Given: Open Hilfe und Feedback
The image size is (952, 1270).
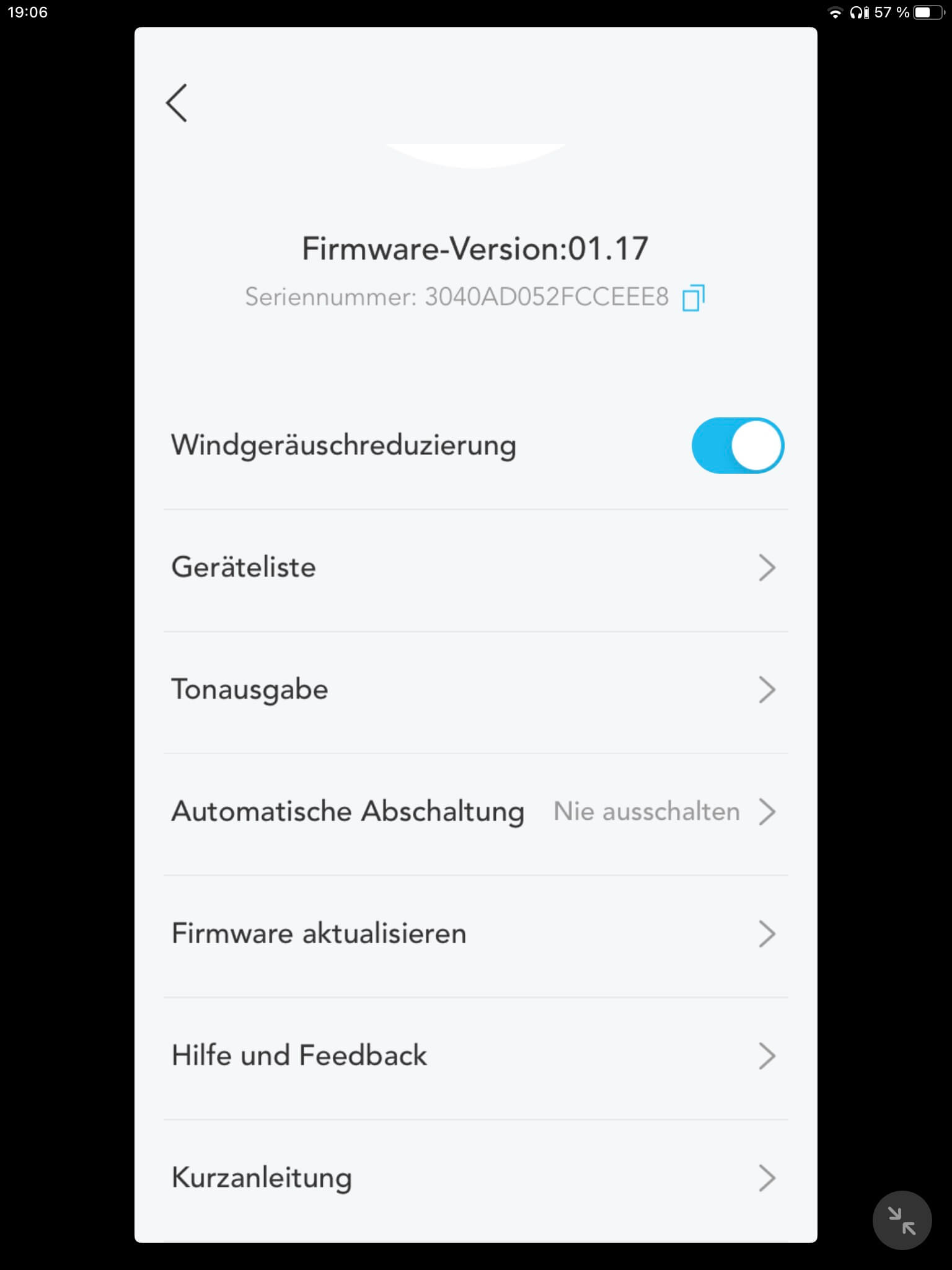Looking at the screenshot, I should (x=475, y=1056).
